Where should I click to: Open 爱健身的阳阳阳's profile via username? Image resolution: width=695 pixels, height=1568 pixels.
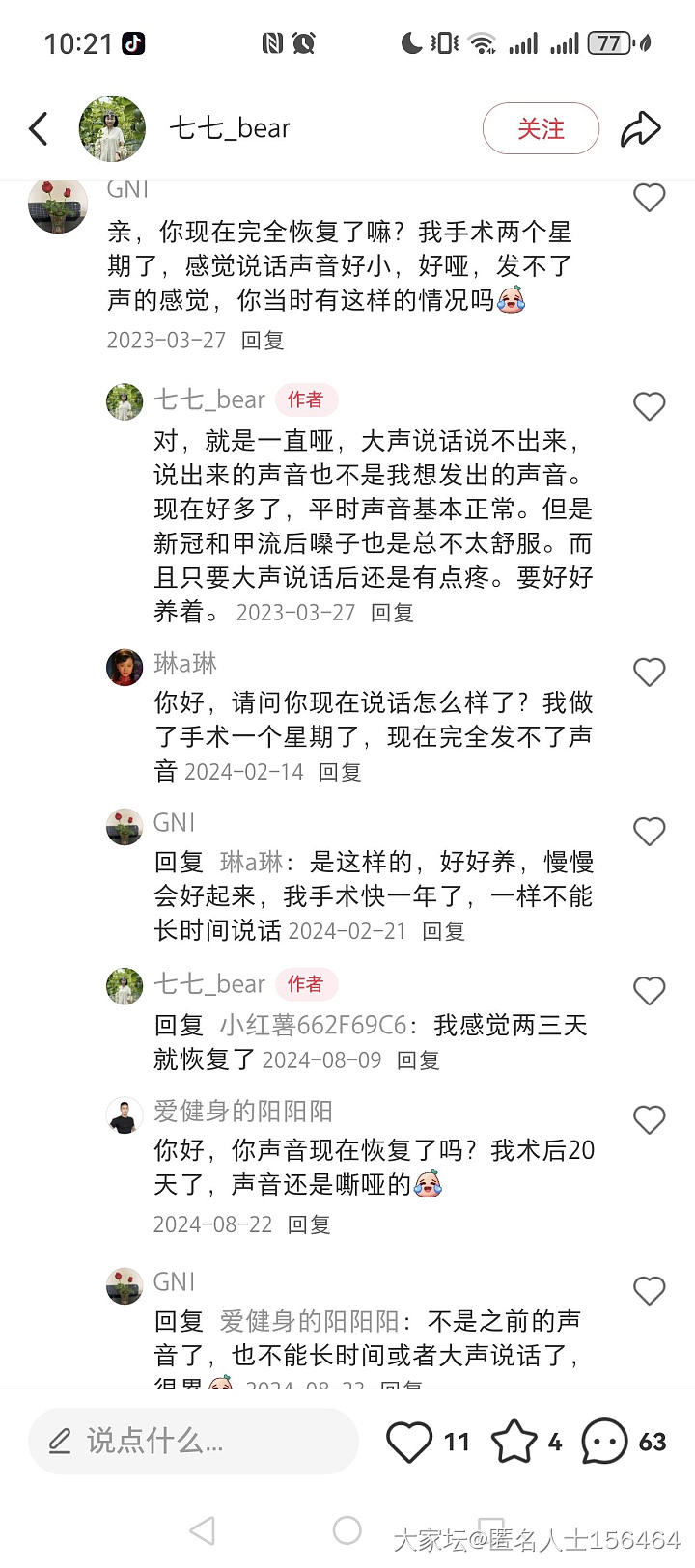[x=242, y=1112]
